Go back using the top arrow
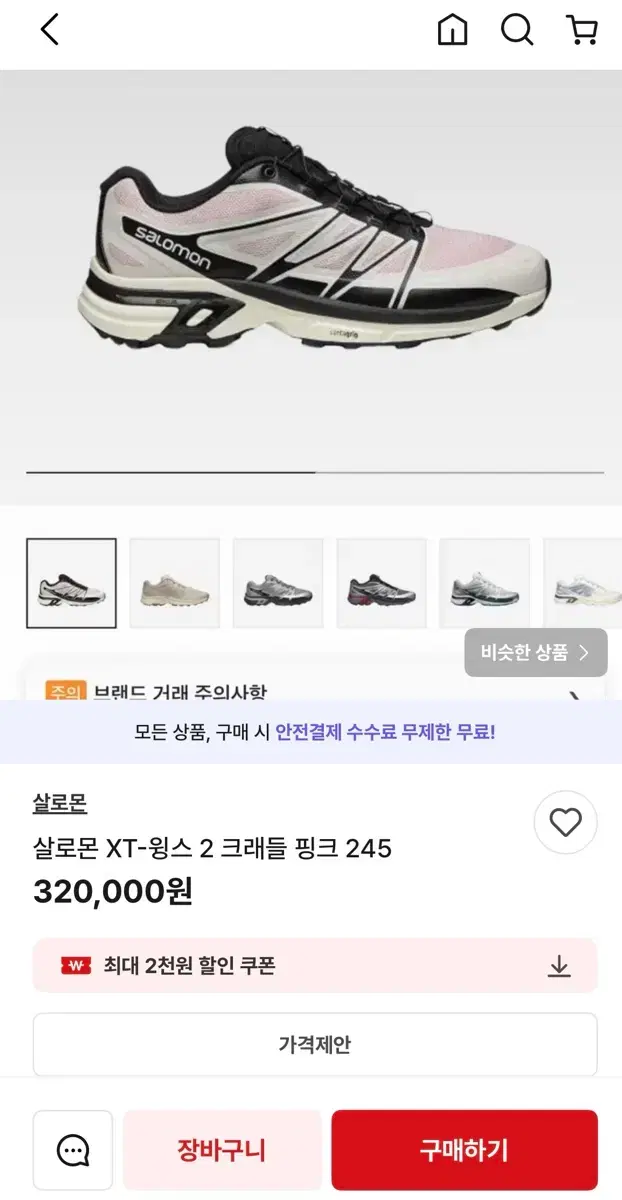The image size is (622, 1200). point(49,30)
